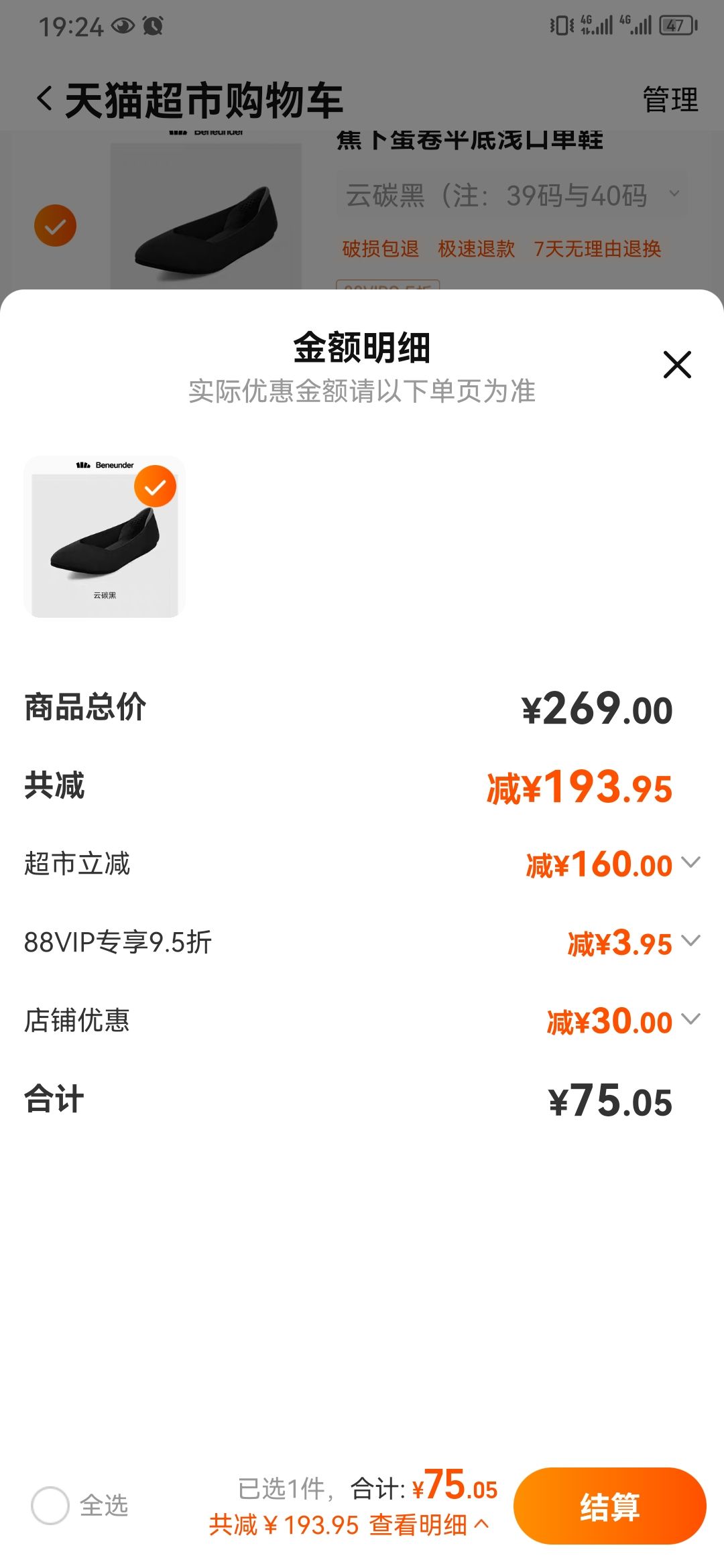Open the 店铺优惠 discount breakdown
Viewport: 724px width, 1568px height.
tap(691, 1020)
